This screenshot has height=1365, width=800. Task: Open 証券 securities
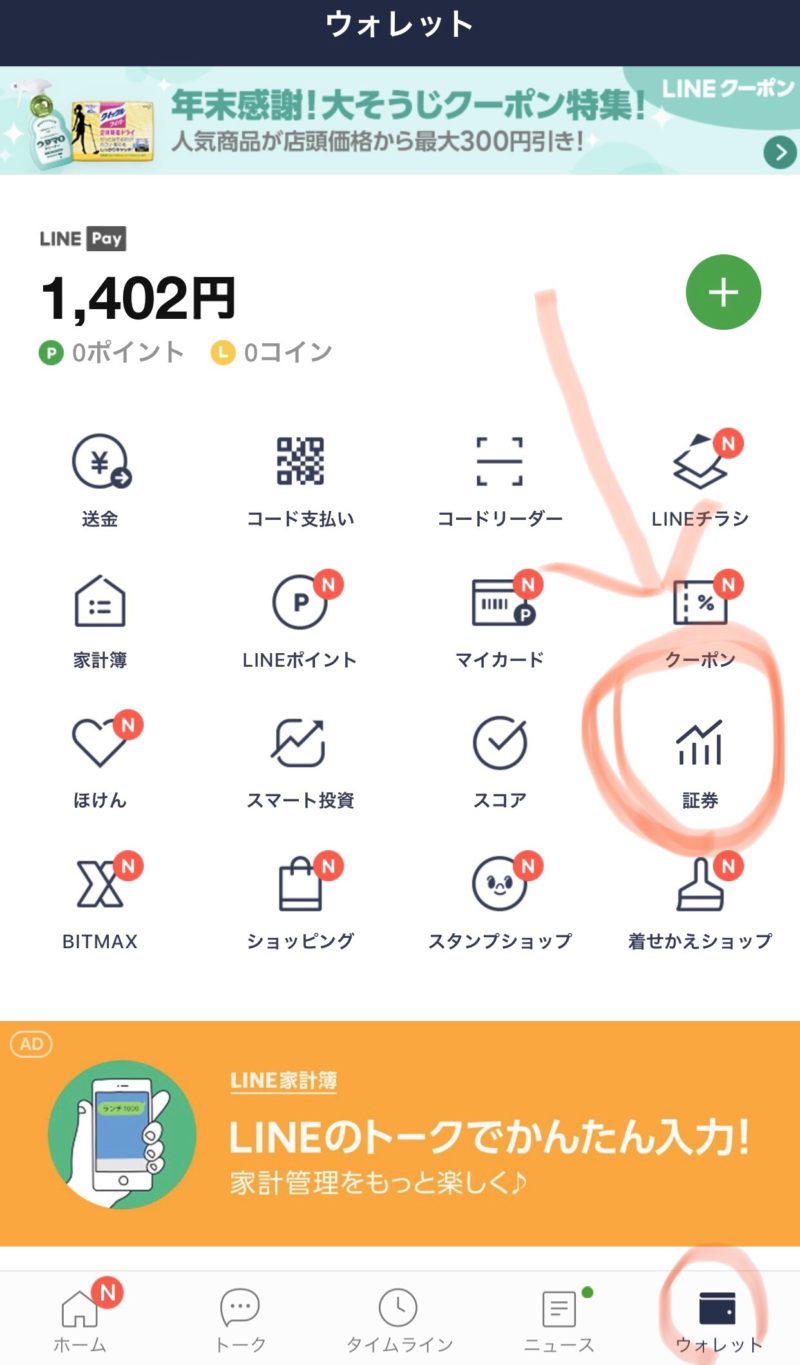click(x=700, y=758)
